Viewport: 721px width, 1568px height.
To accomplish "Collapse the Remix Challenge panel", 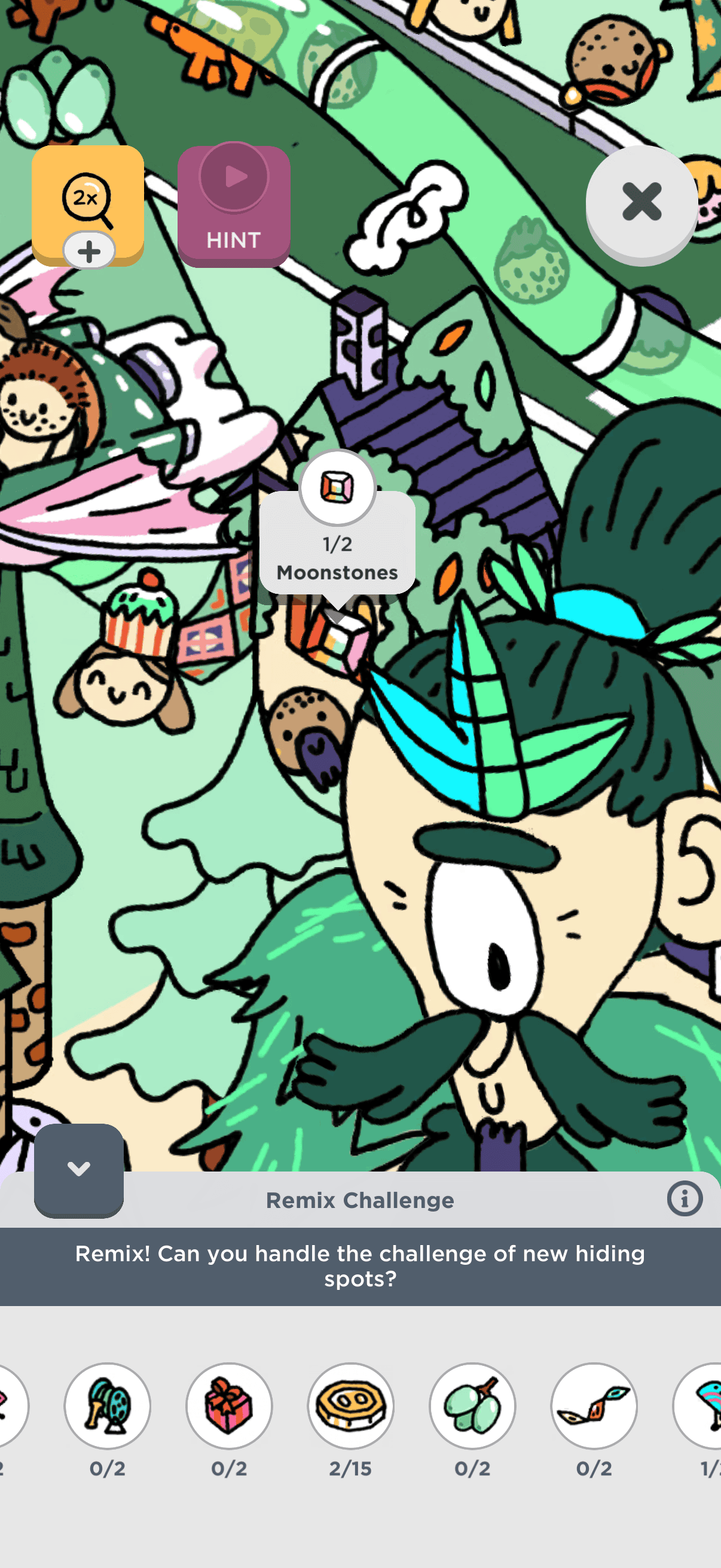I will (78, 1169).
